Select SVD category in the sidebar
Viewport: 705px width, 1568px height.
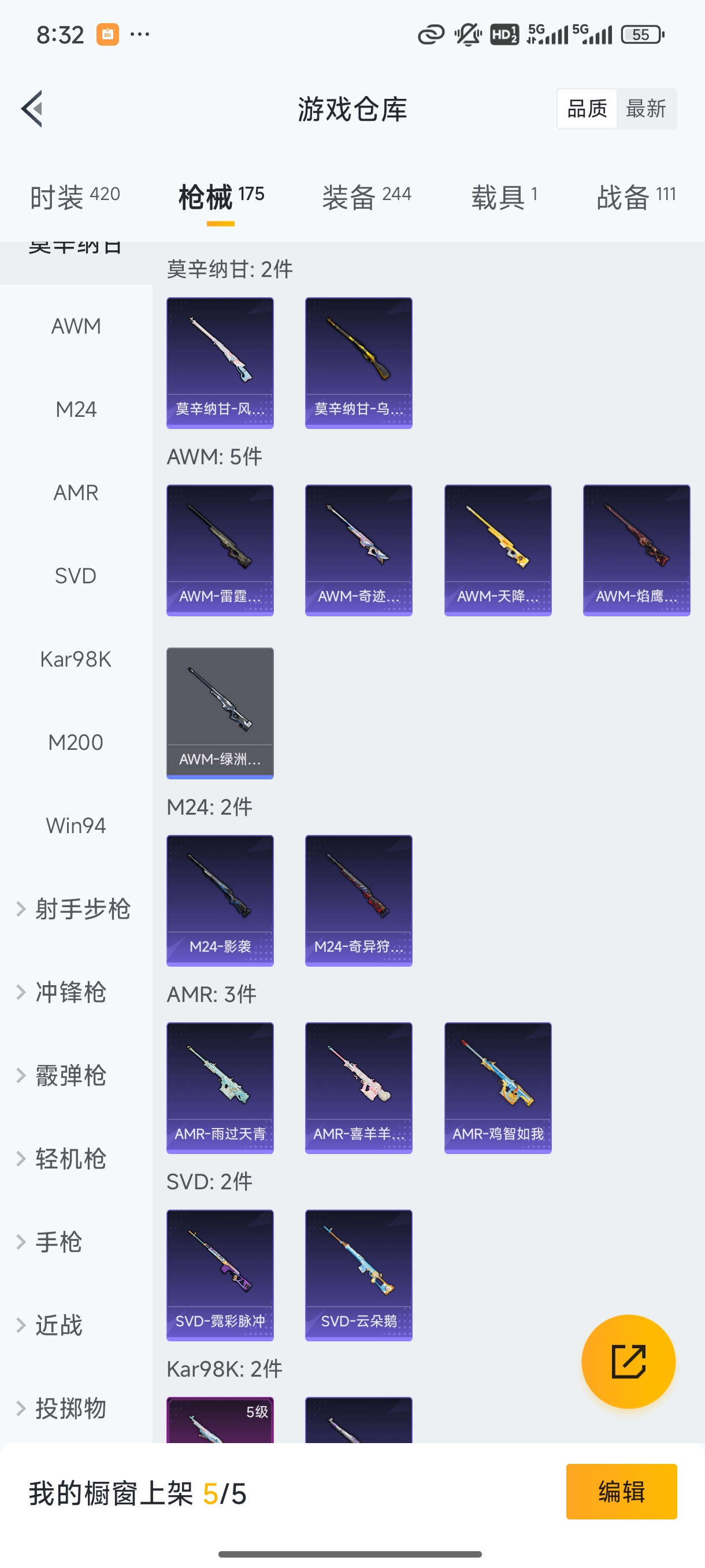76,575
